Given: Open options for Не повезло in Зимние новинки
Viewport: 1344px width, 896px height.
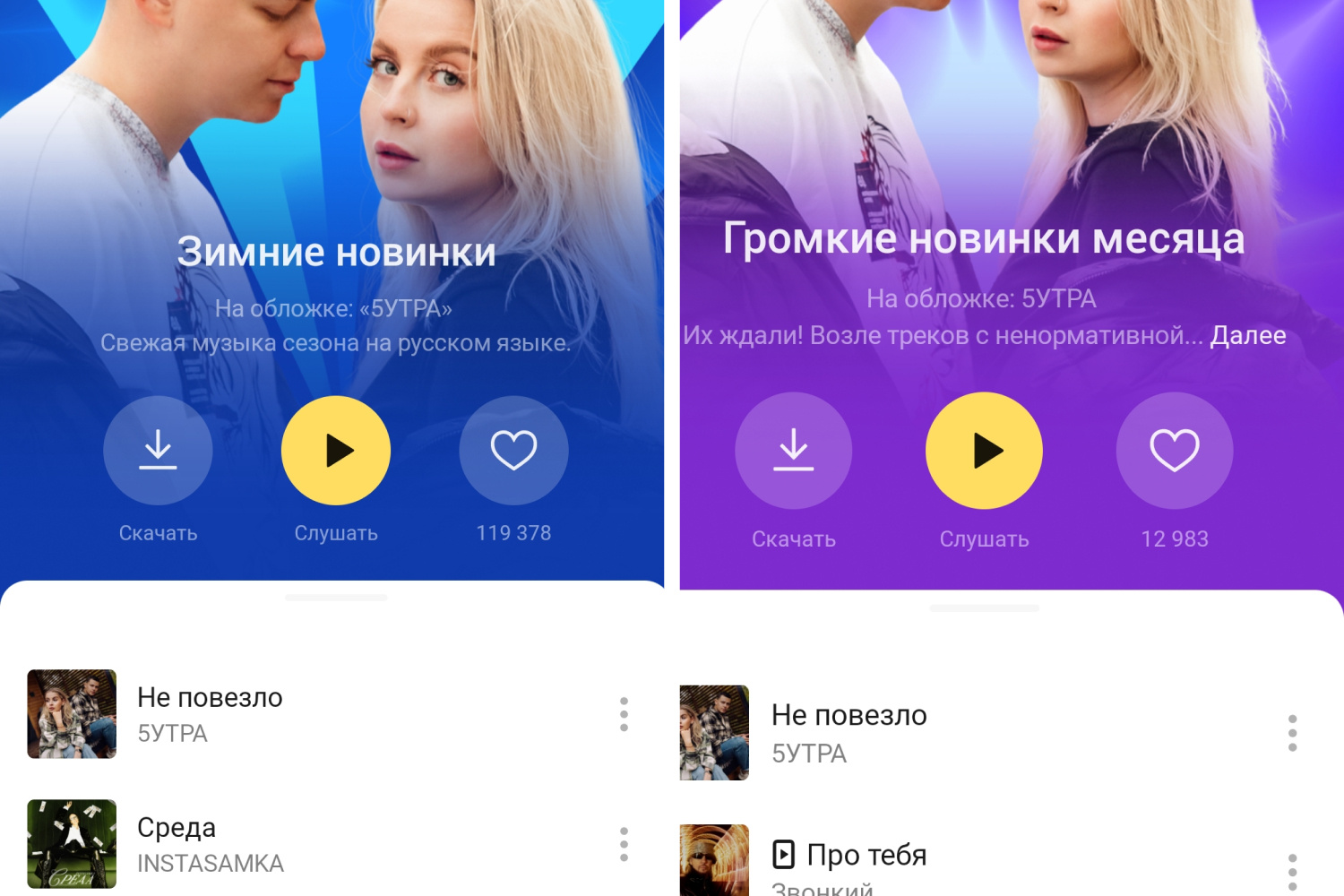Looking at the screenshot, I should pos(624,714).
